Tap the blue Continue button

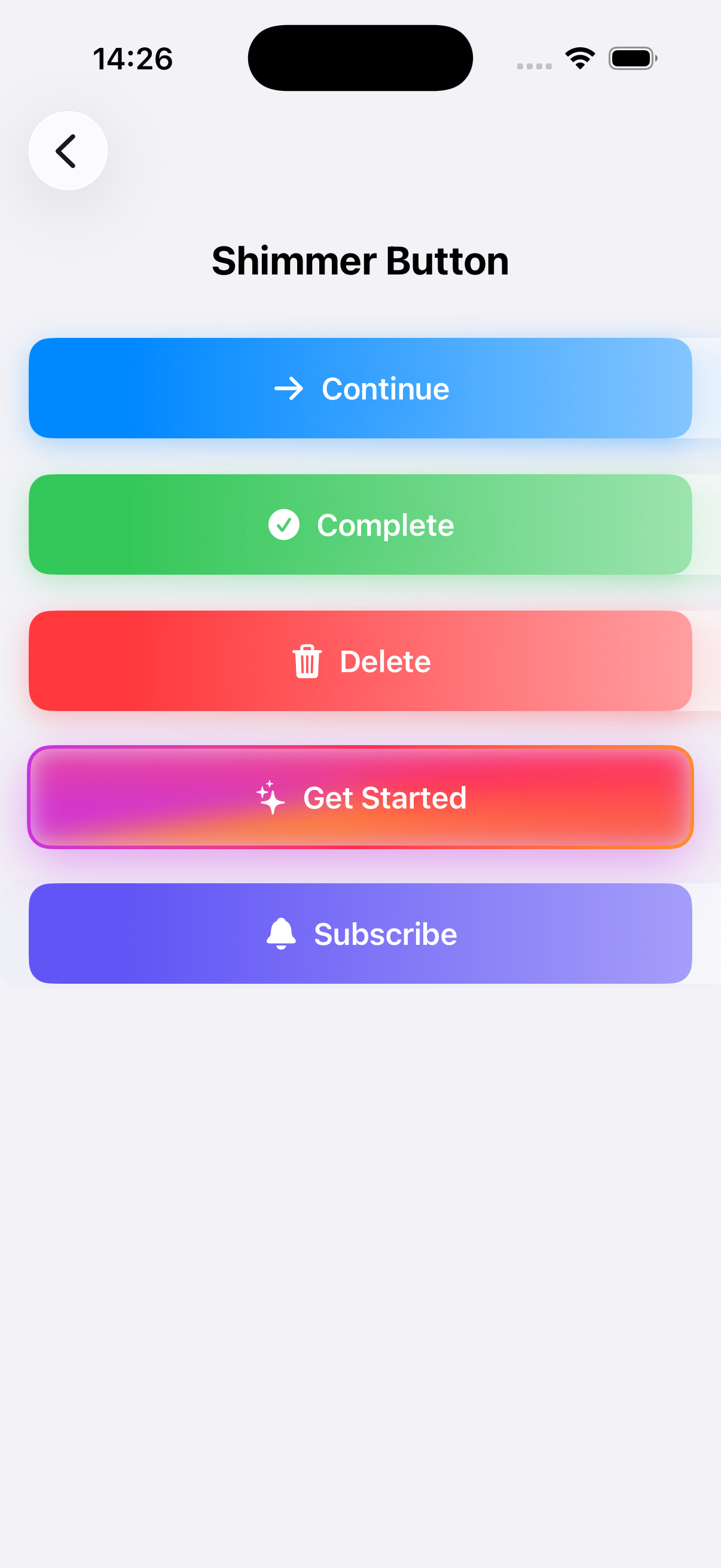pyautogui.click(x=360, y=388)
